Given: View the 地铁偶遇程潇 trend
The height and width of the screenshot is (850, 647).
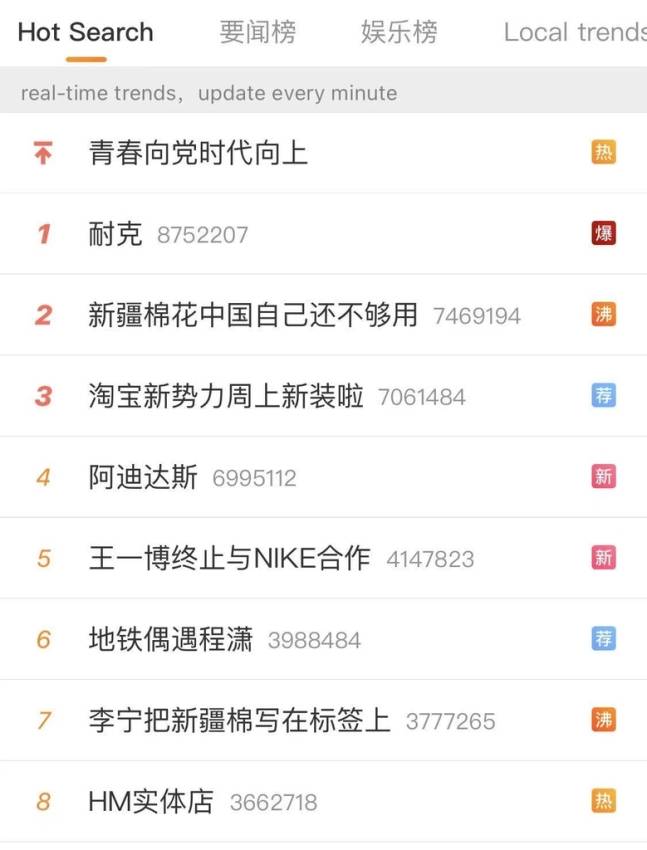Looking at the screenshot, I should pyautogui.click(x=171, y=639).
